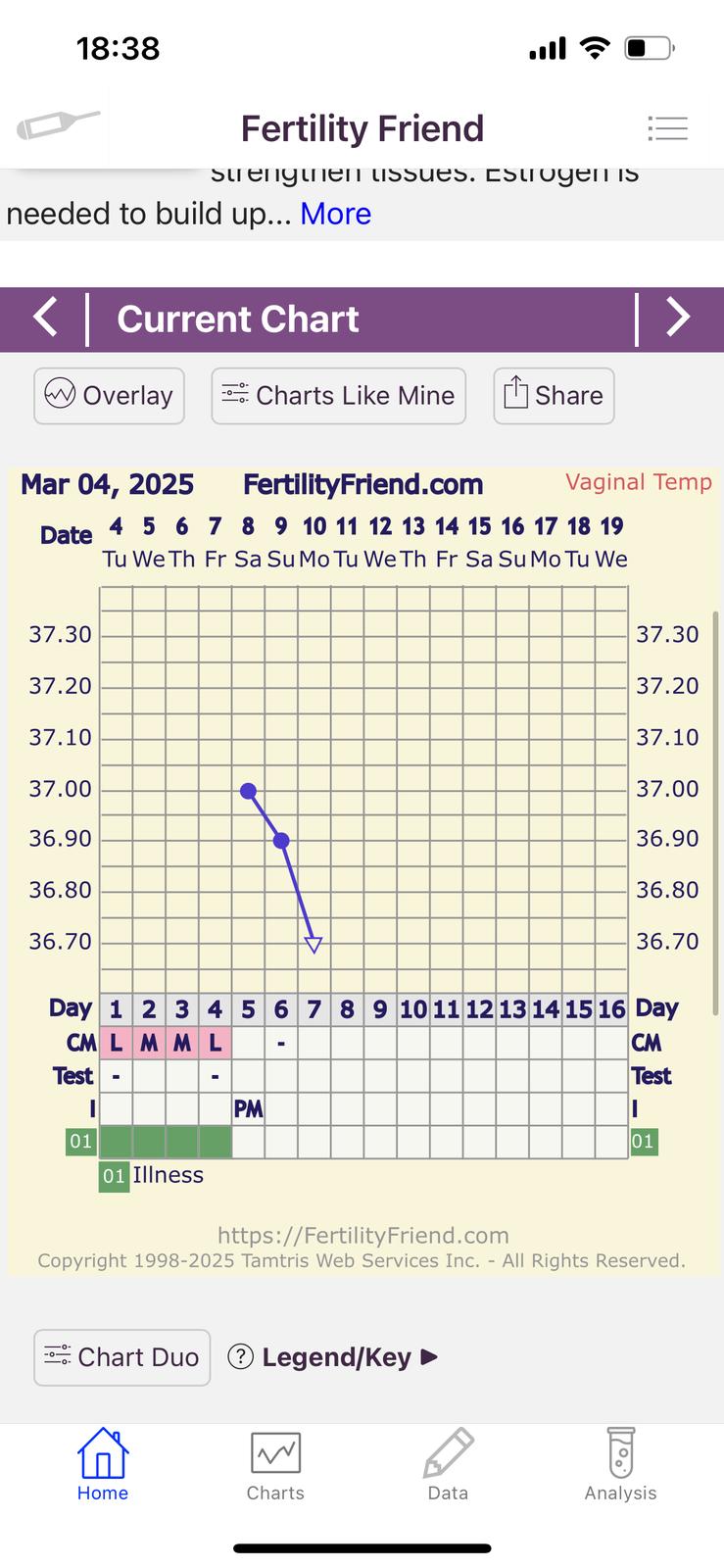
Task: Open the hamburger menu
Action: [x=667, y=128]
